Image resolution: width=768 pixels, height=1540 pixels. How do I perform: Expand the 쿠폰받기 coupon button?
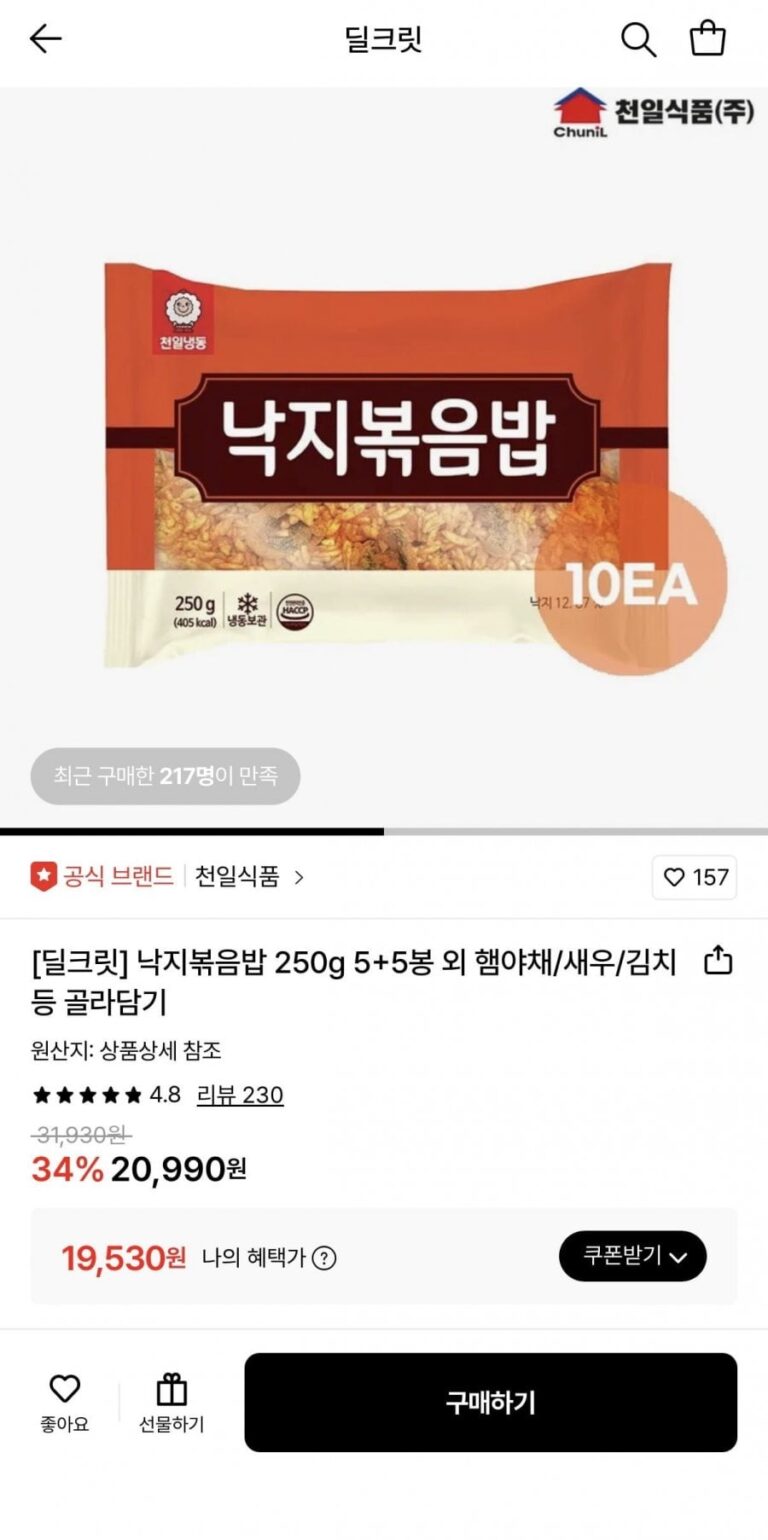point(632,1256)
